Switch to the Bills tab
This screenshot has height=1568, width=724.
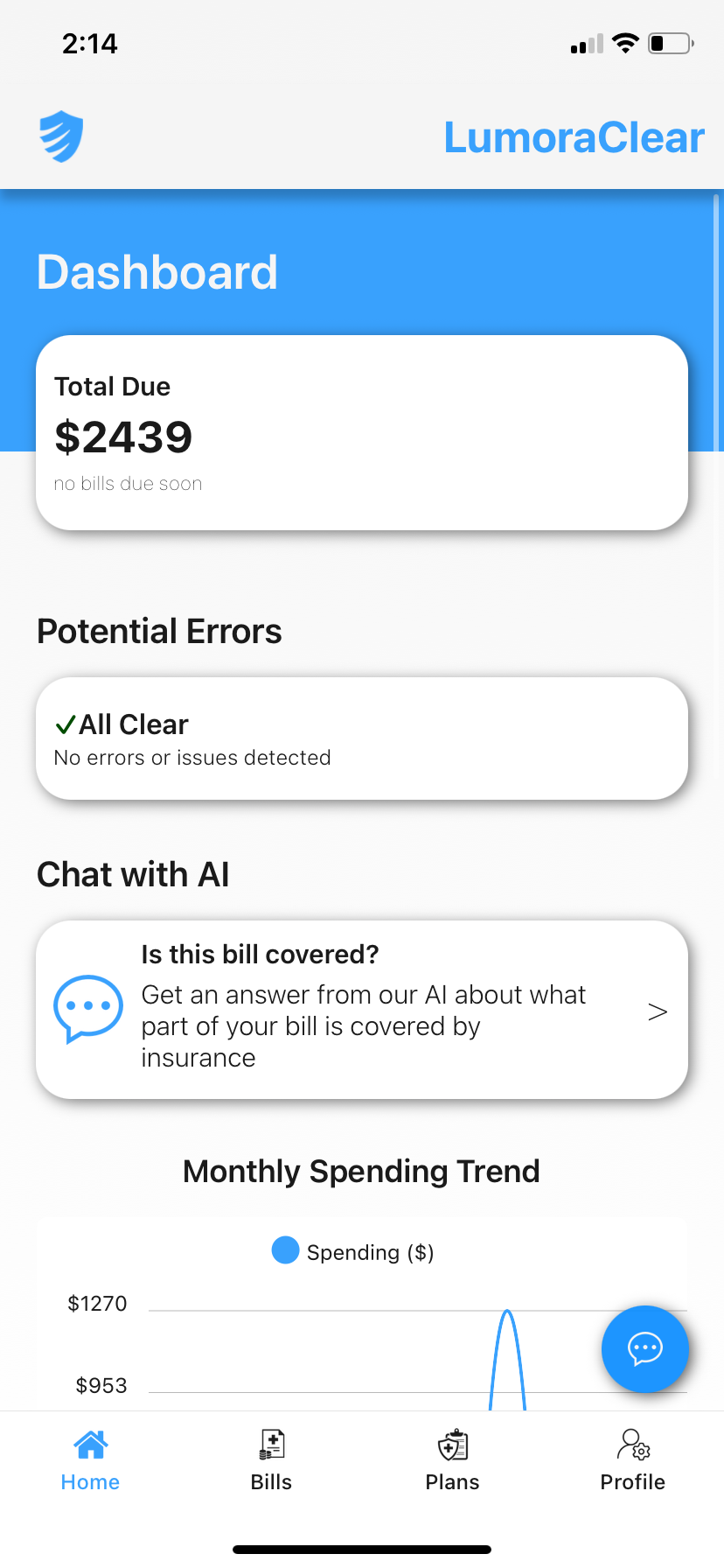(271, 1460)
